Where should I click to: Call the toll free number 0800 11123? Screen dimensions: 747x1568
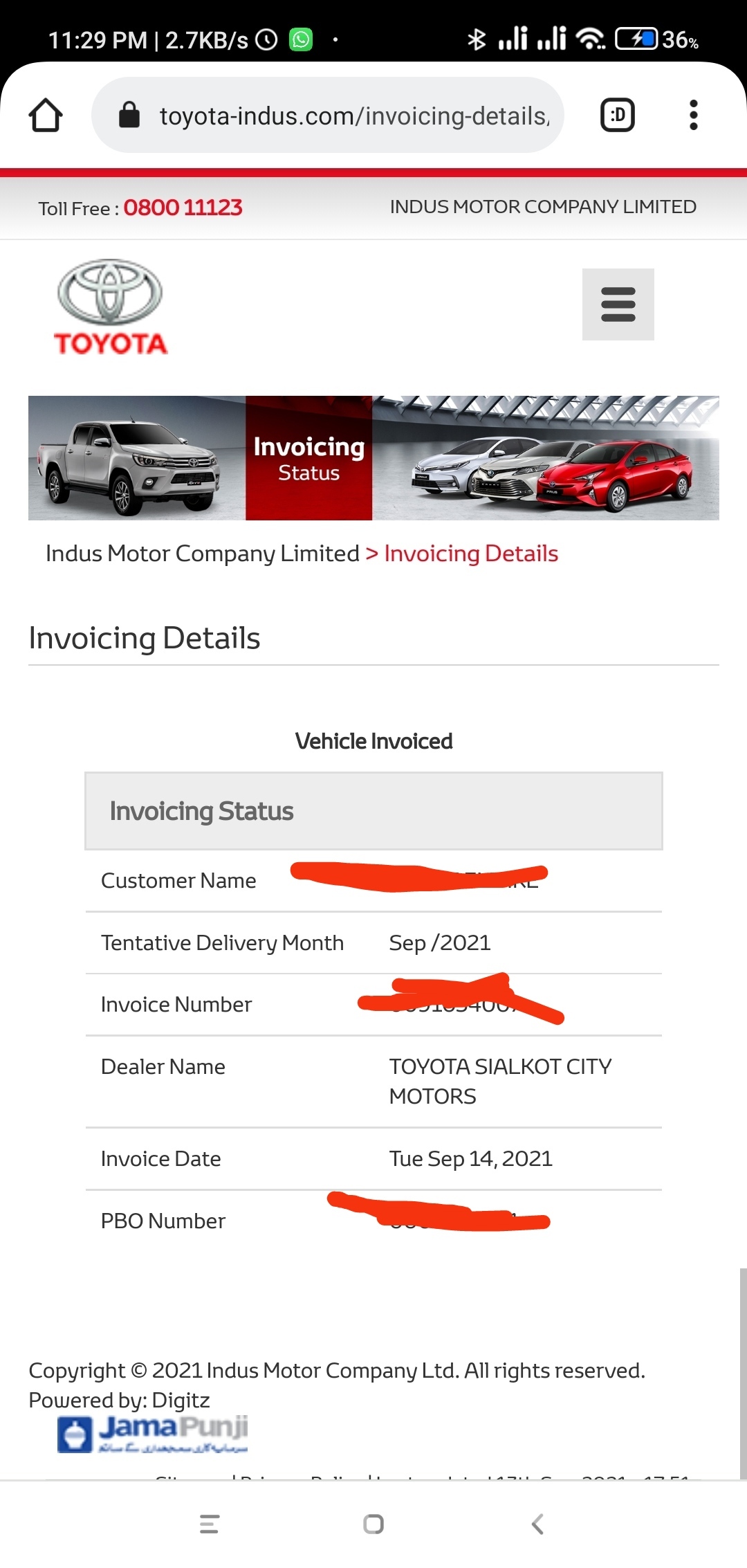click(x=183, y=208)
